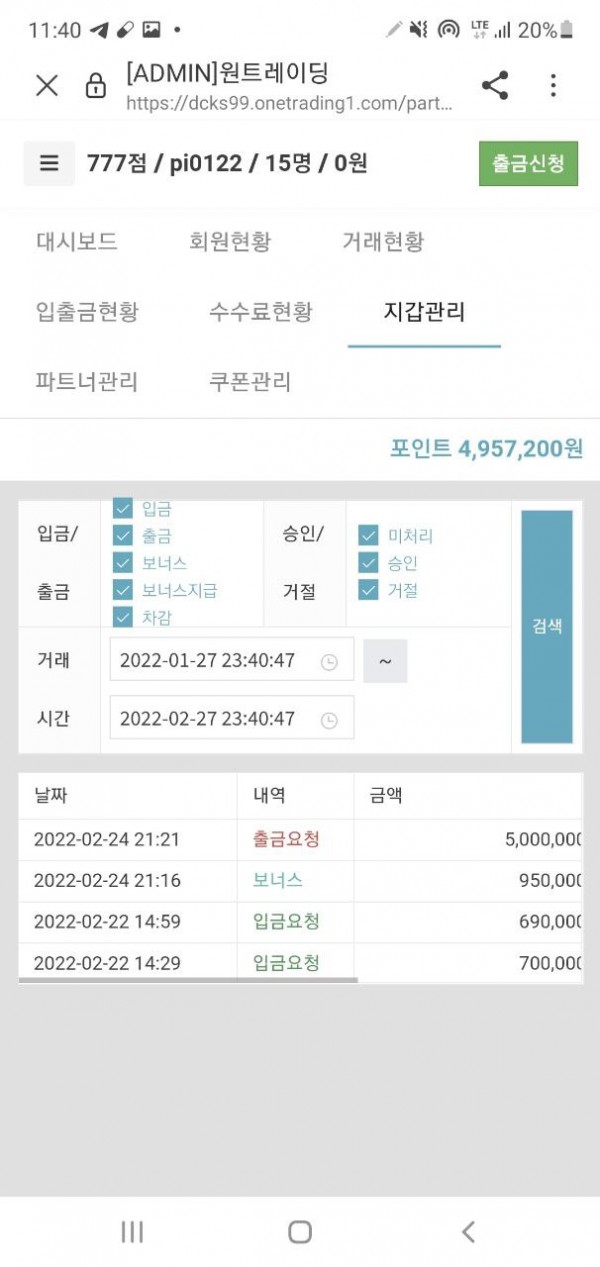Switch to the 회원현황 tab
The height and width of the screenshot is (1267, 600).
tap(230, 241)
